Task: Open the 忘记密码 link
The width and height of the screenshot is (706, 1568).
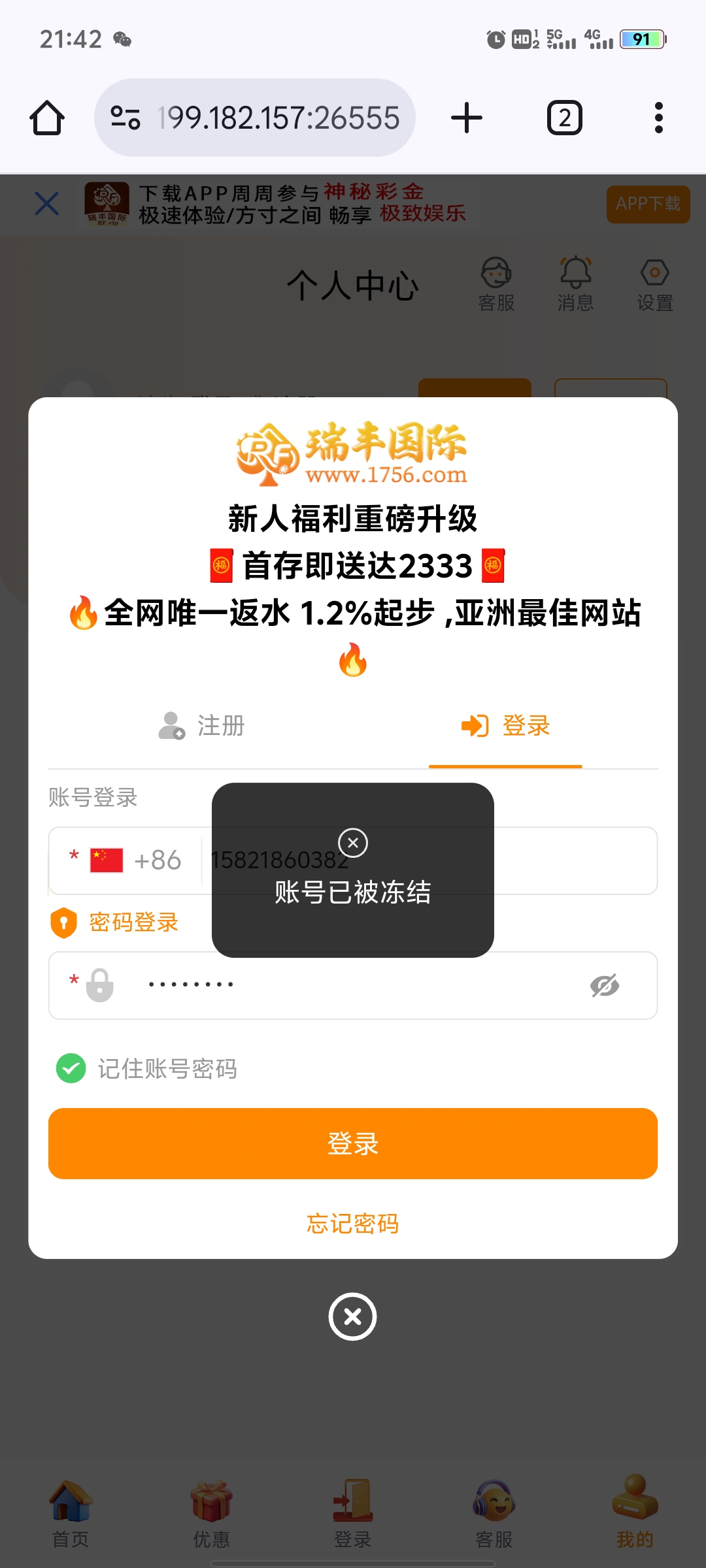Action: point(353,1223)
